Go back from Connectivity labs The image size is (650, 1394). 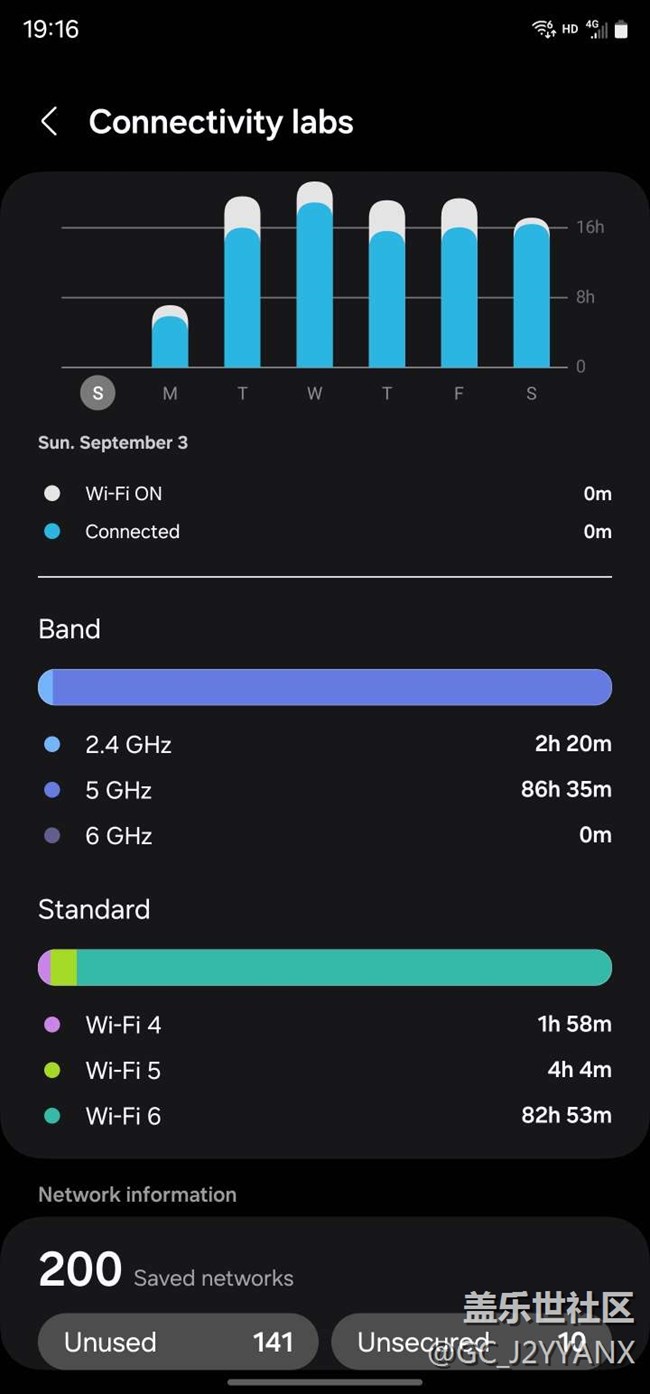(48, 122)
